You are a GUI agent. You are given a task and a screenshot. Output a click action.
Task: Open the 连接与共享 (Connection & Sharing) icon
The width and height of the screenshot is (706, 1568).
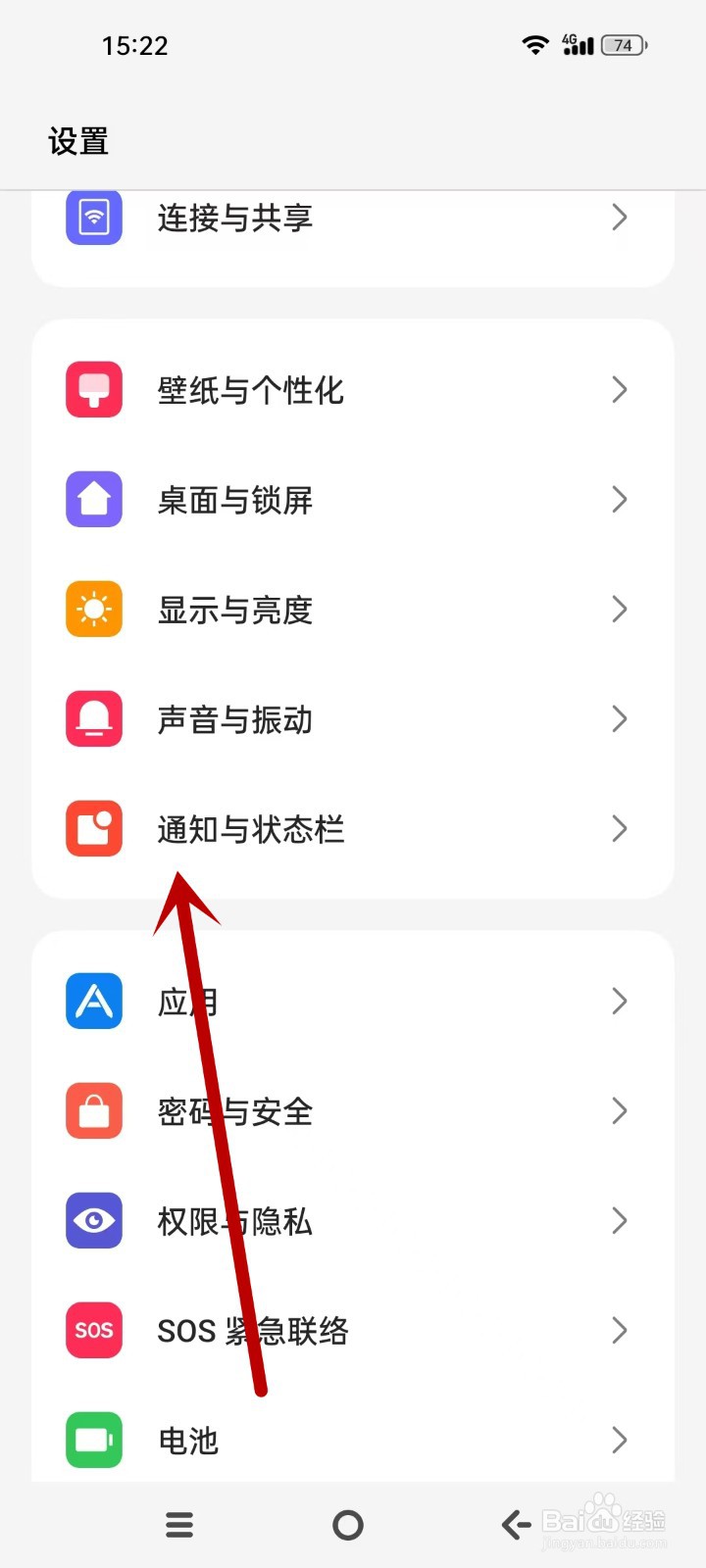[x=93, y=218]
